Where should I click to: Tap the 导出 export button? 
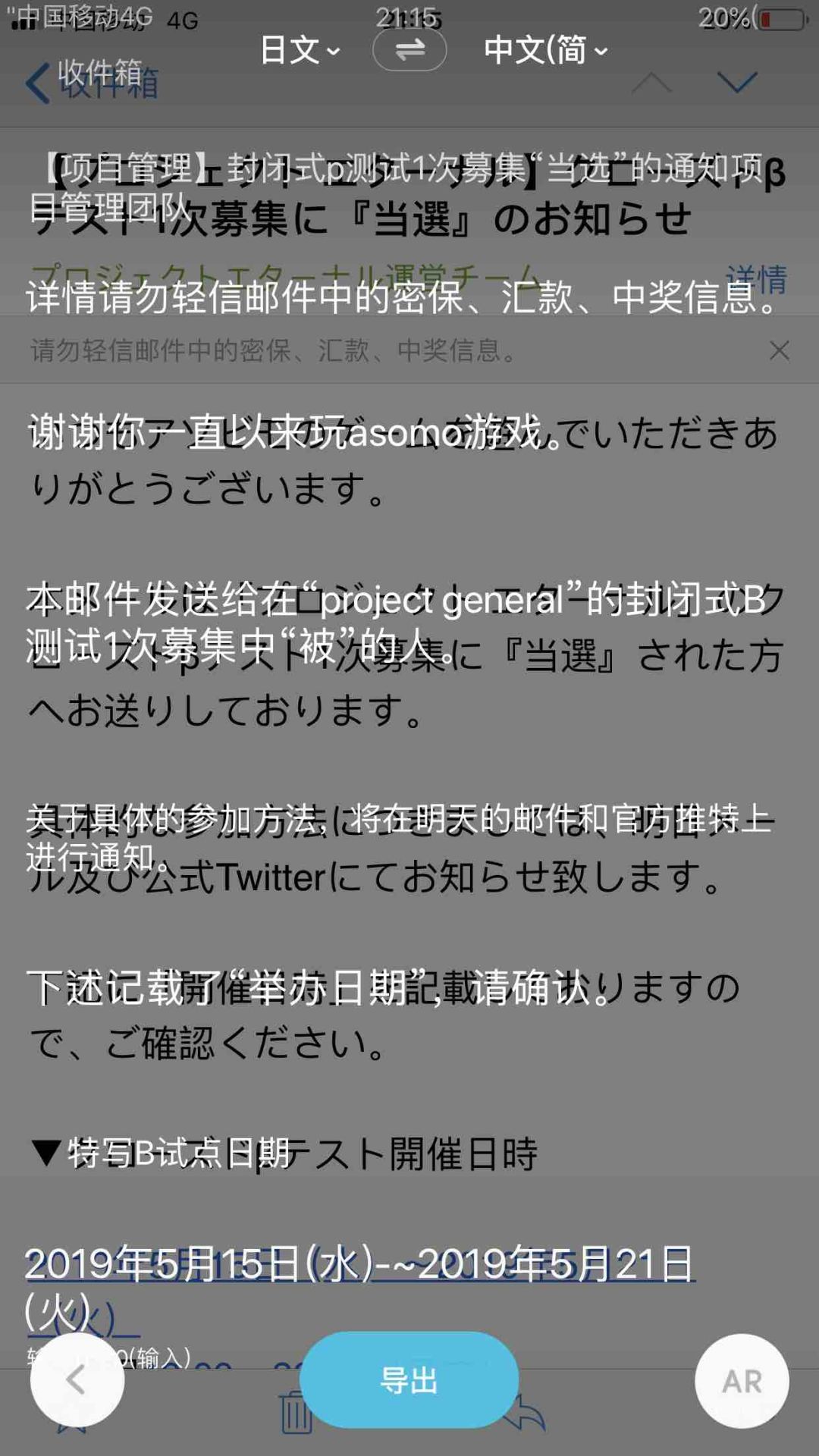point(409,1380)
